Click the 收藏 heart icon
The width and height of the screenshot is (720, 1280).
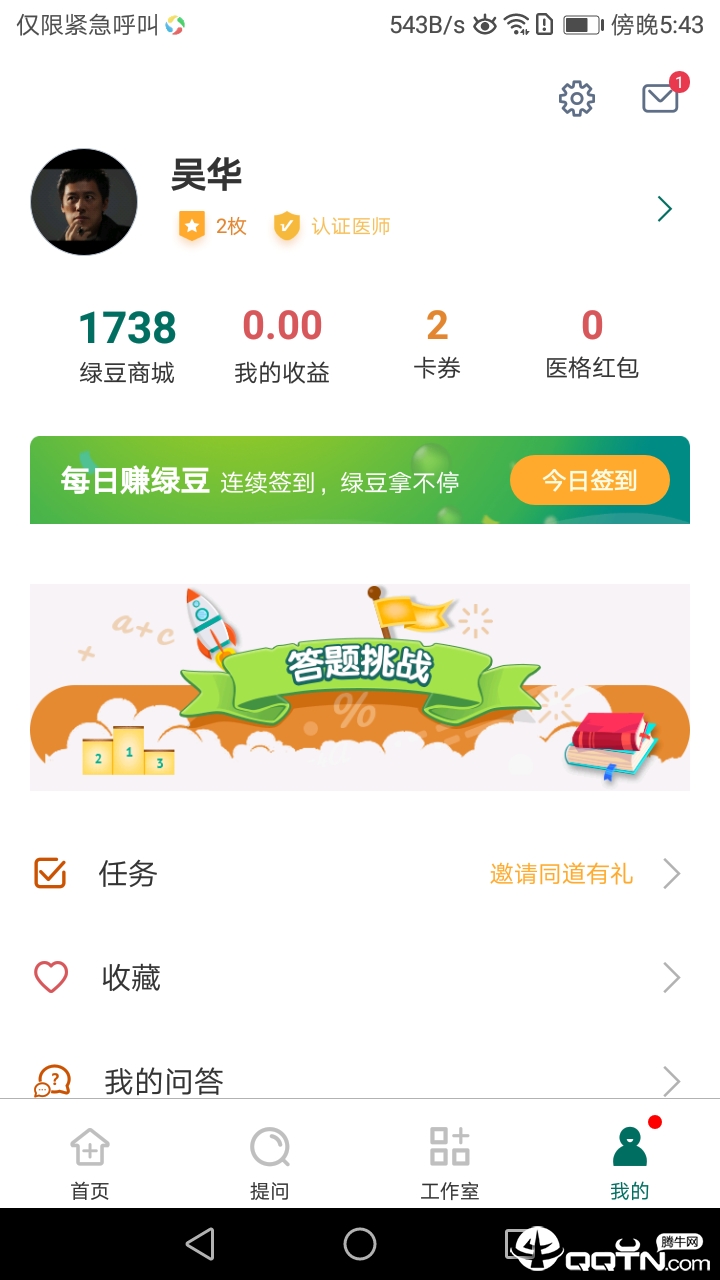[x=50, y=977]
